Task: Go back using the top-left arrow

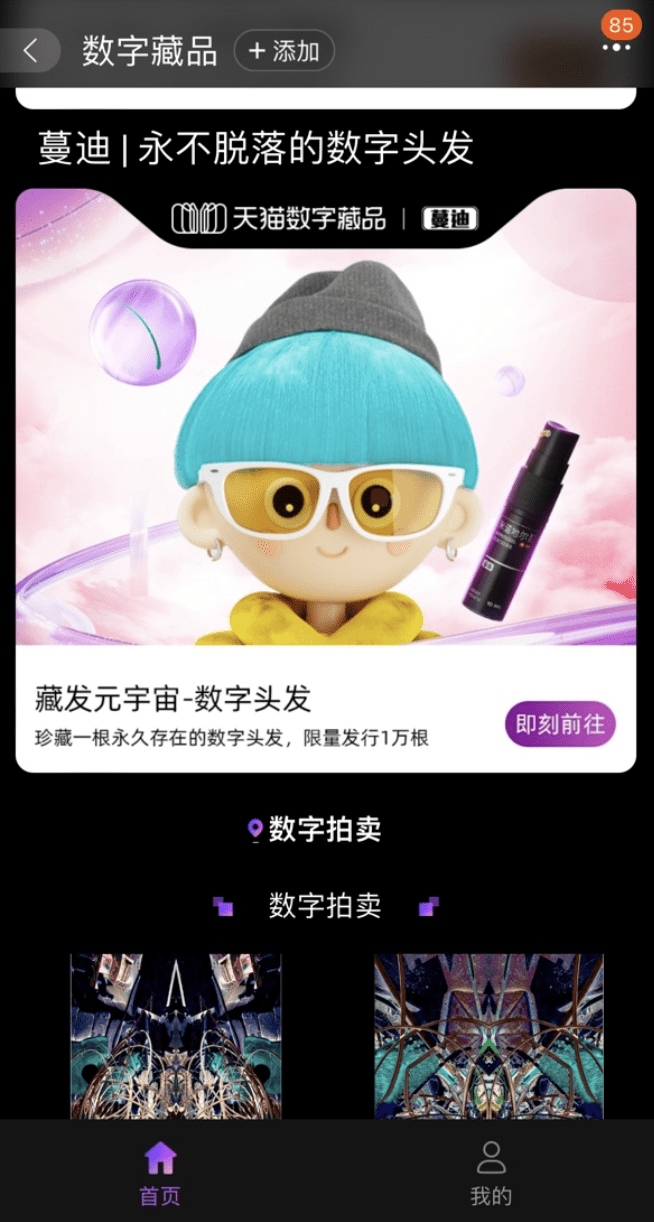Action: (x=30, y=51)
